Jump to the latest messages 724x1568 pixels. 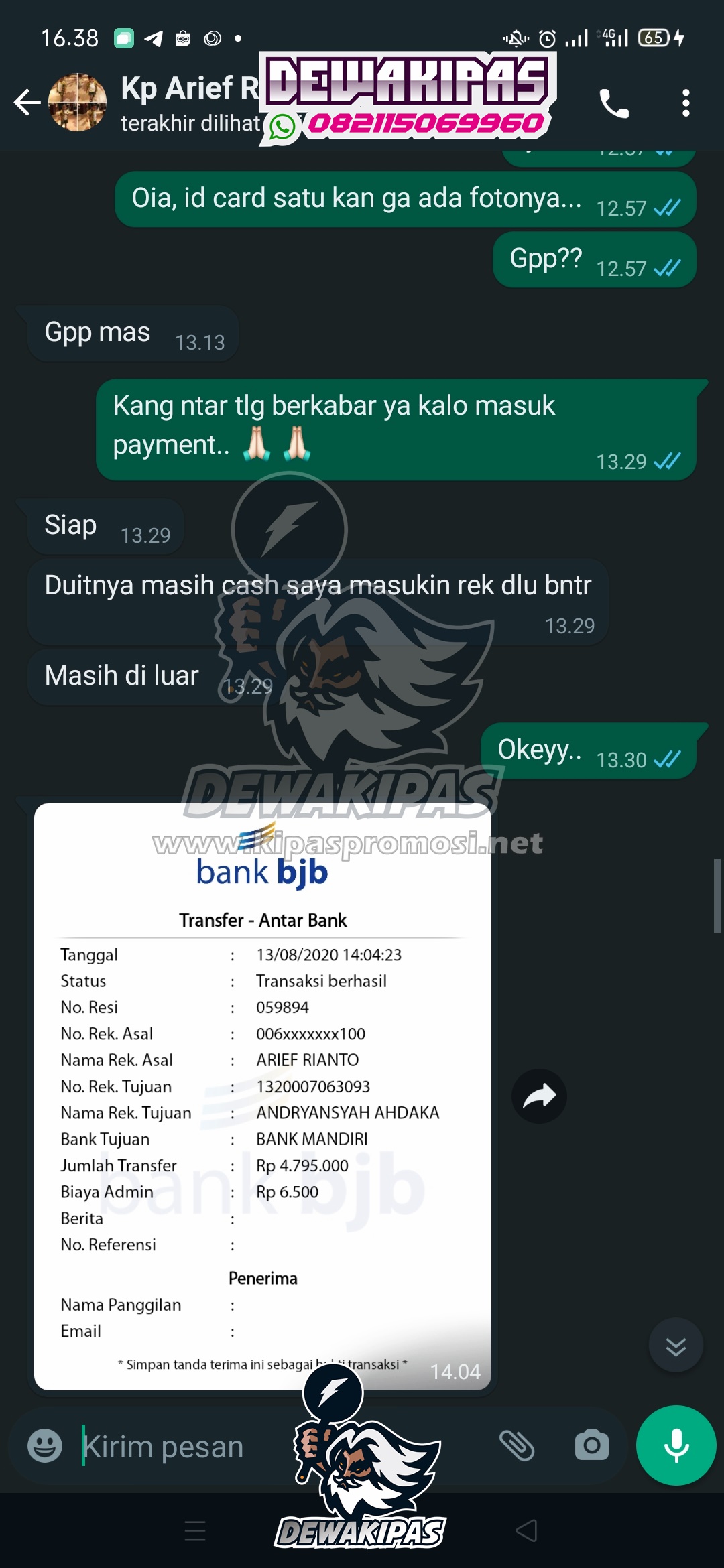676,1346
